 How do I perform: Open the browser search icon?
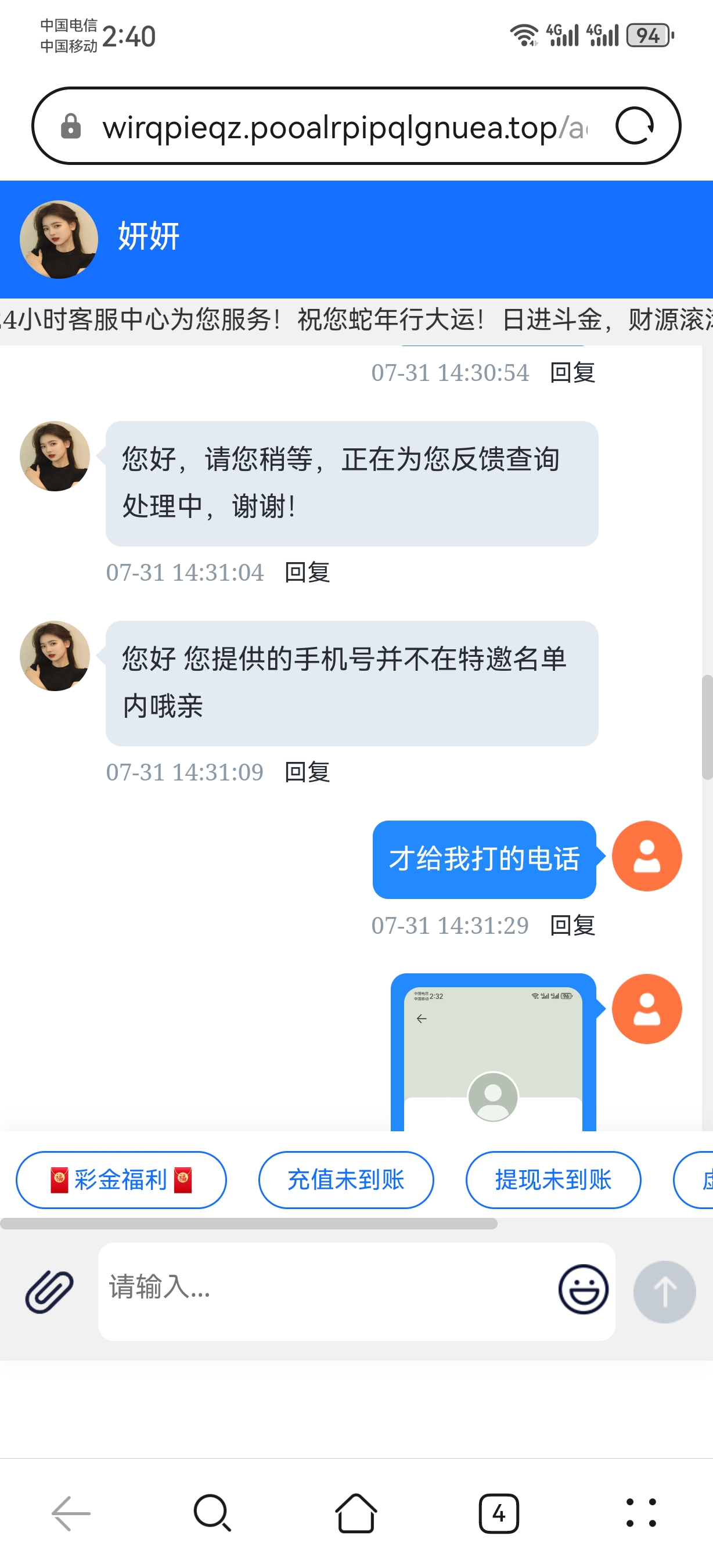(x=213, y=1513)
